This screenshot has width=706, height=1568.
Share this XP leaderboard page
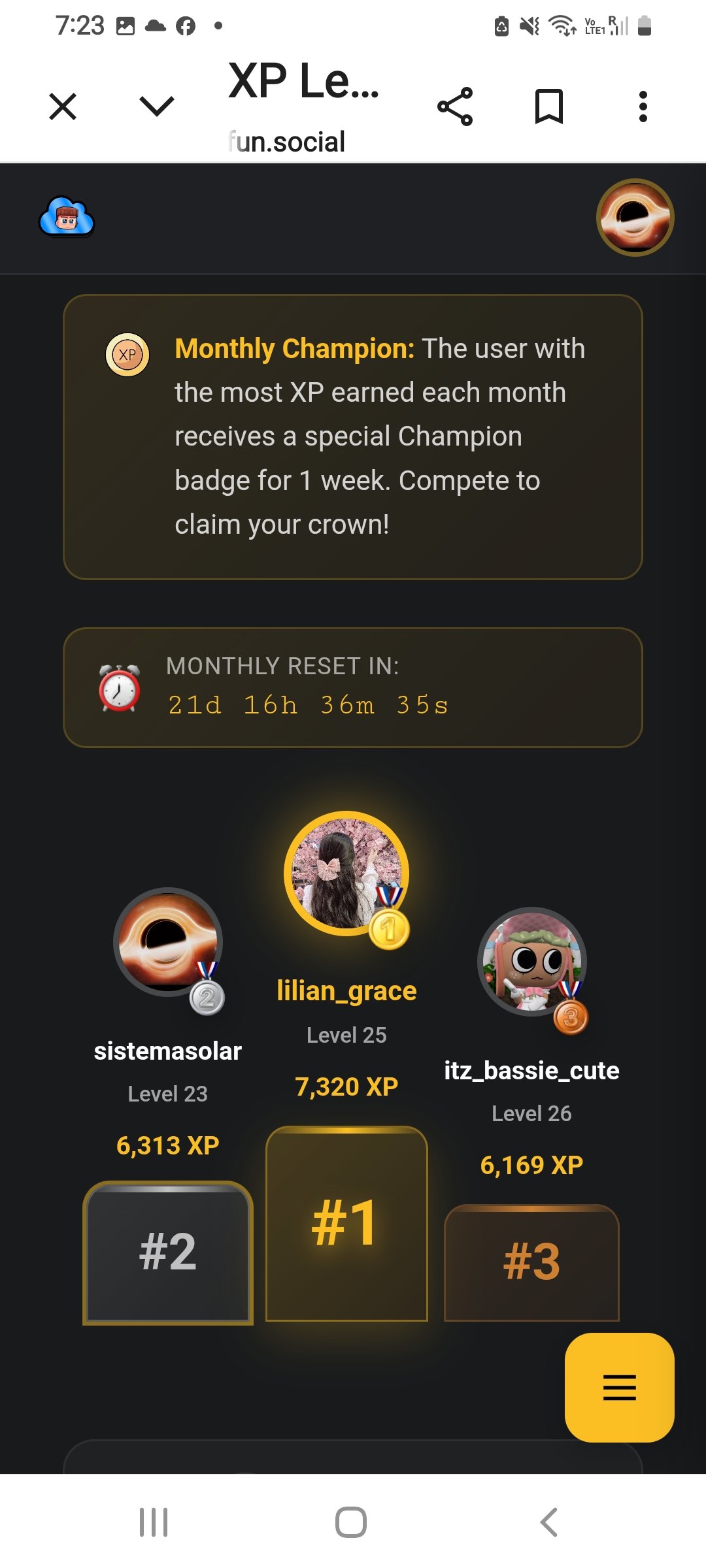[455, 106]
